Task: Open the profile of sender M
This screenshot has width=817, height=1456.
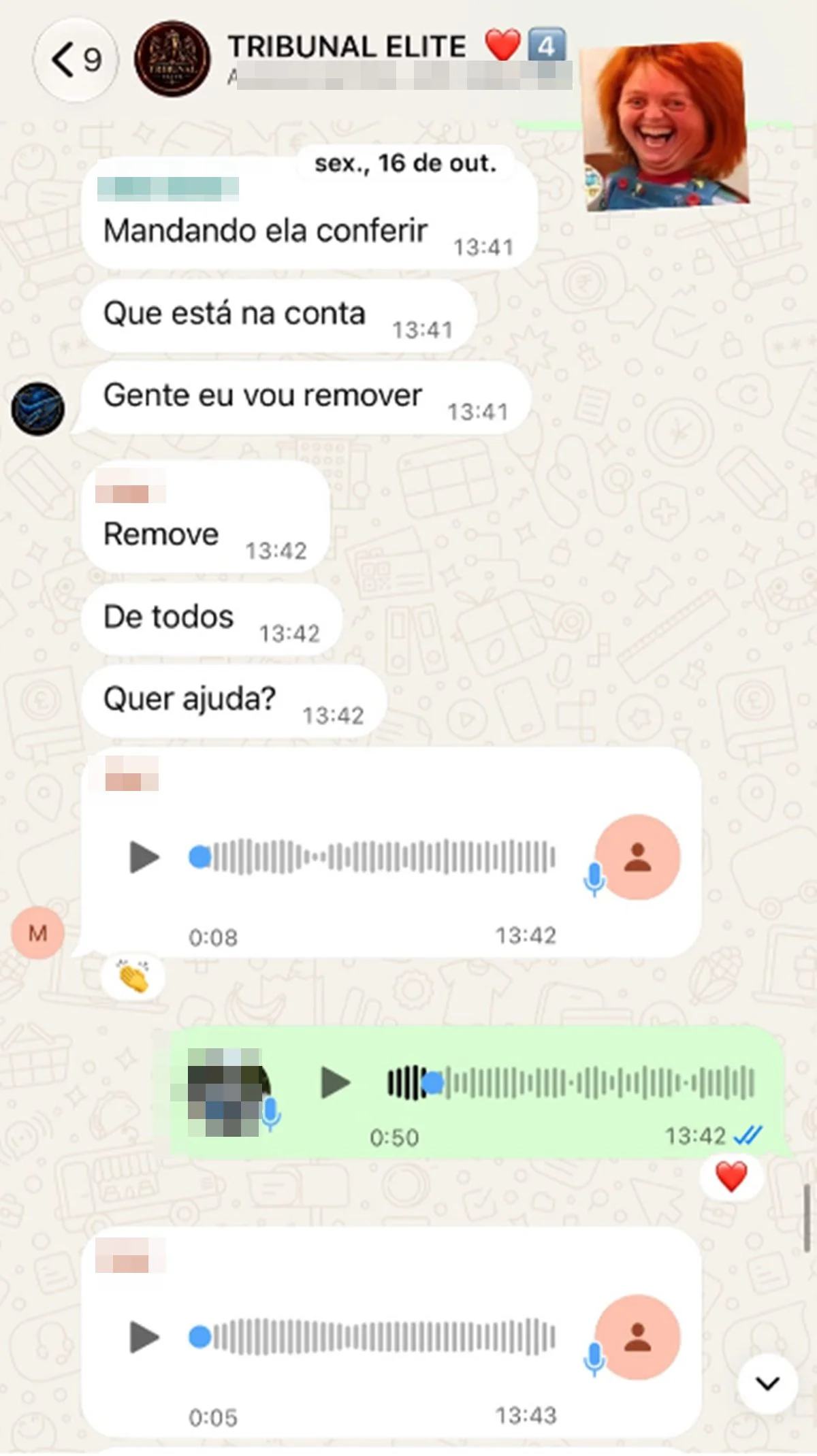Action: (38, 933)
